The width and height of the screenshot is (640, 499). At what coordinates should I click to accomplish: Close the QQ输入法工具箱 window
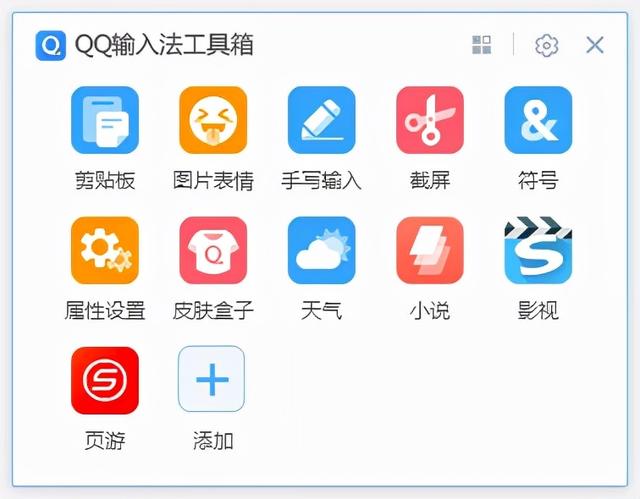(595, 45)
